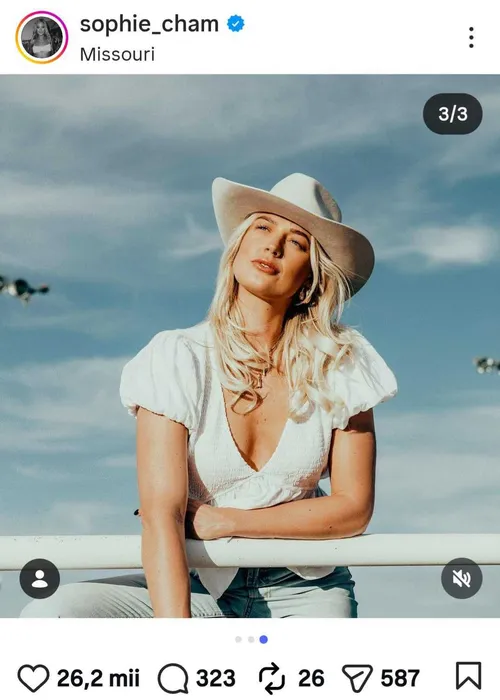This screenshot has width=500, height=700.
Task: Like this post with the heart icon
Action: click(33, 678)
